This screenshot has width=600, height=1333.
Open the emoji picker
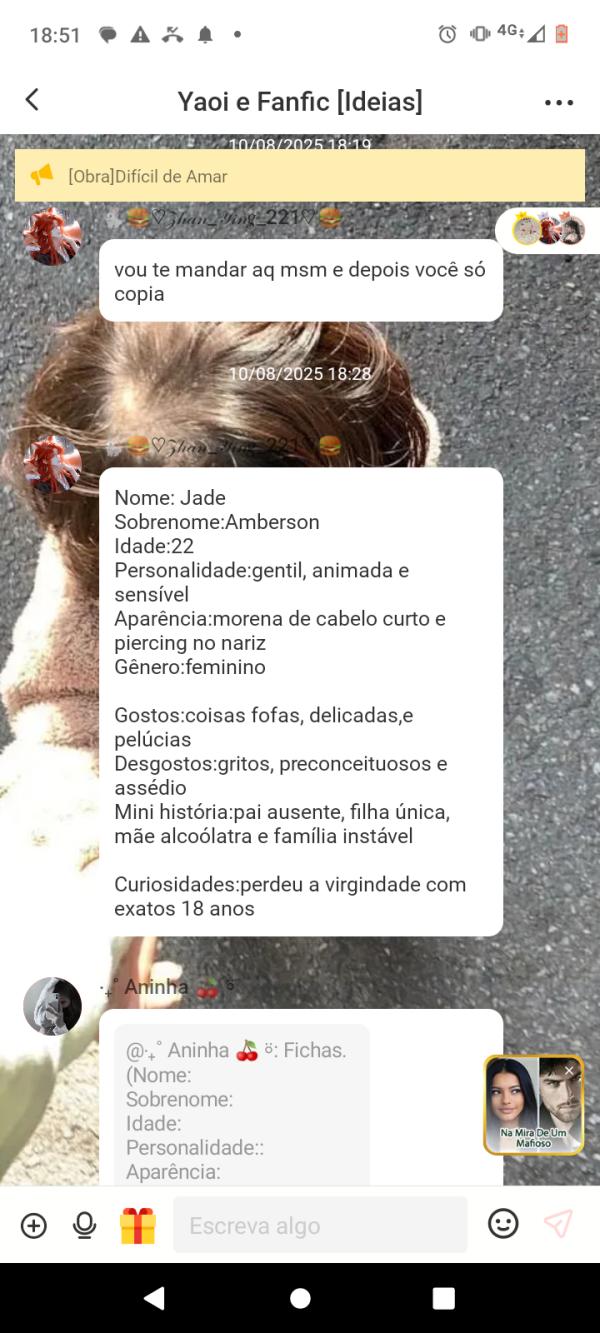pos(503,1224)
